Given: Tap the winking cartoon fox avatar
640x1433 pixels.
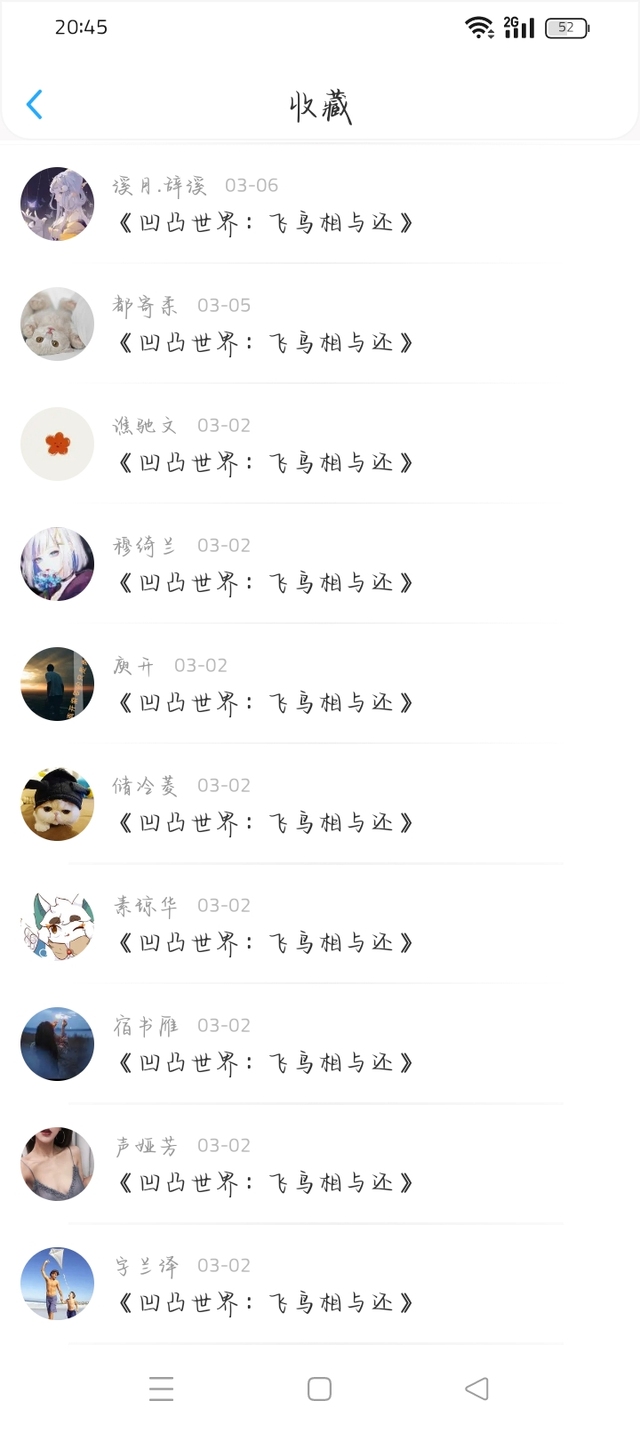Looking at the screenshot, I should [57, 924].
